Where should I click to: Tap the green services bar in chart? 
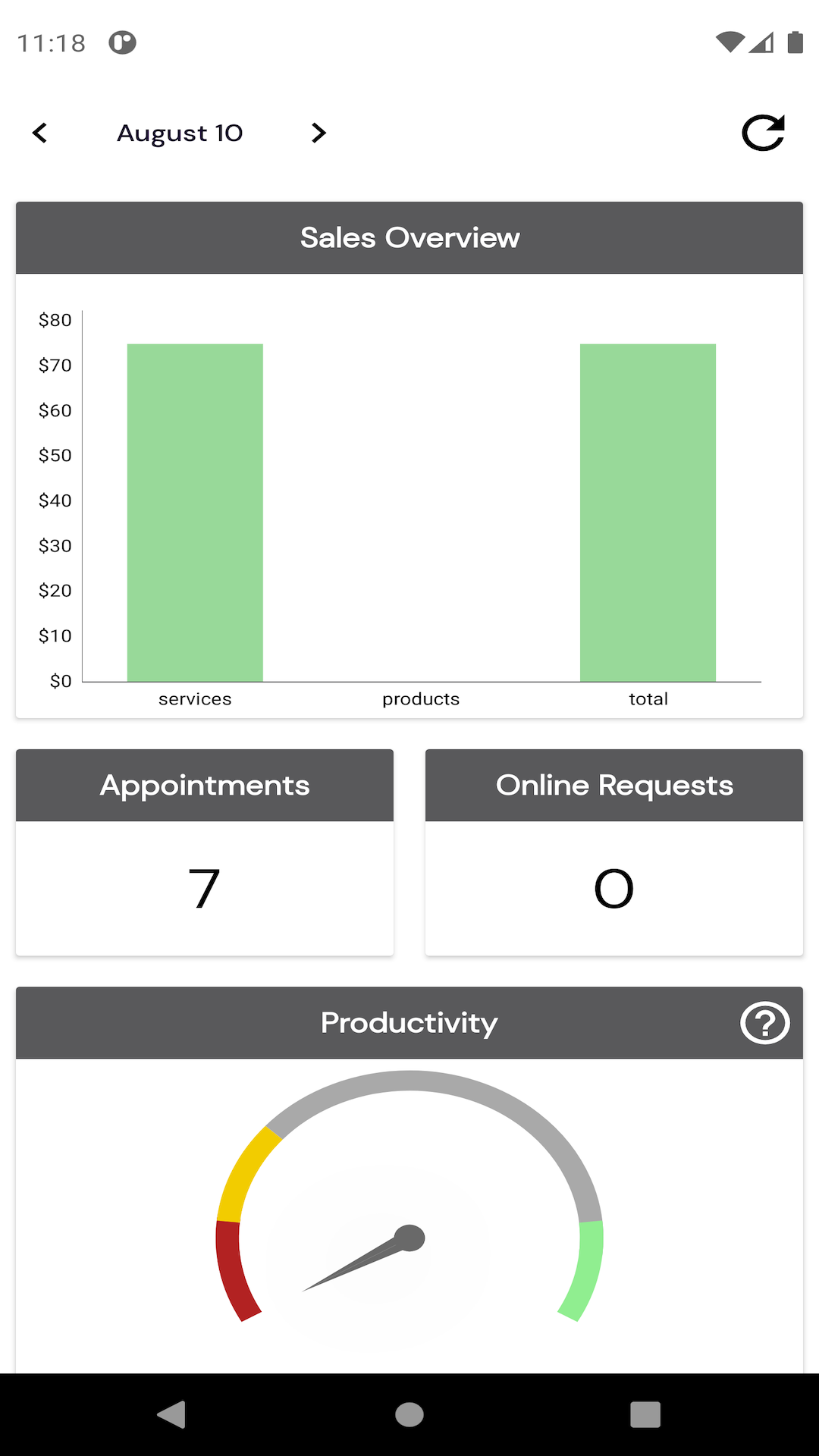(x=194, y=512)
